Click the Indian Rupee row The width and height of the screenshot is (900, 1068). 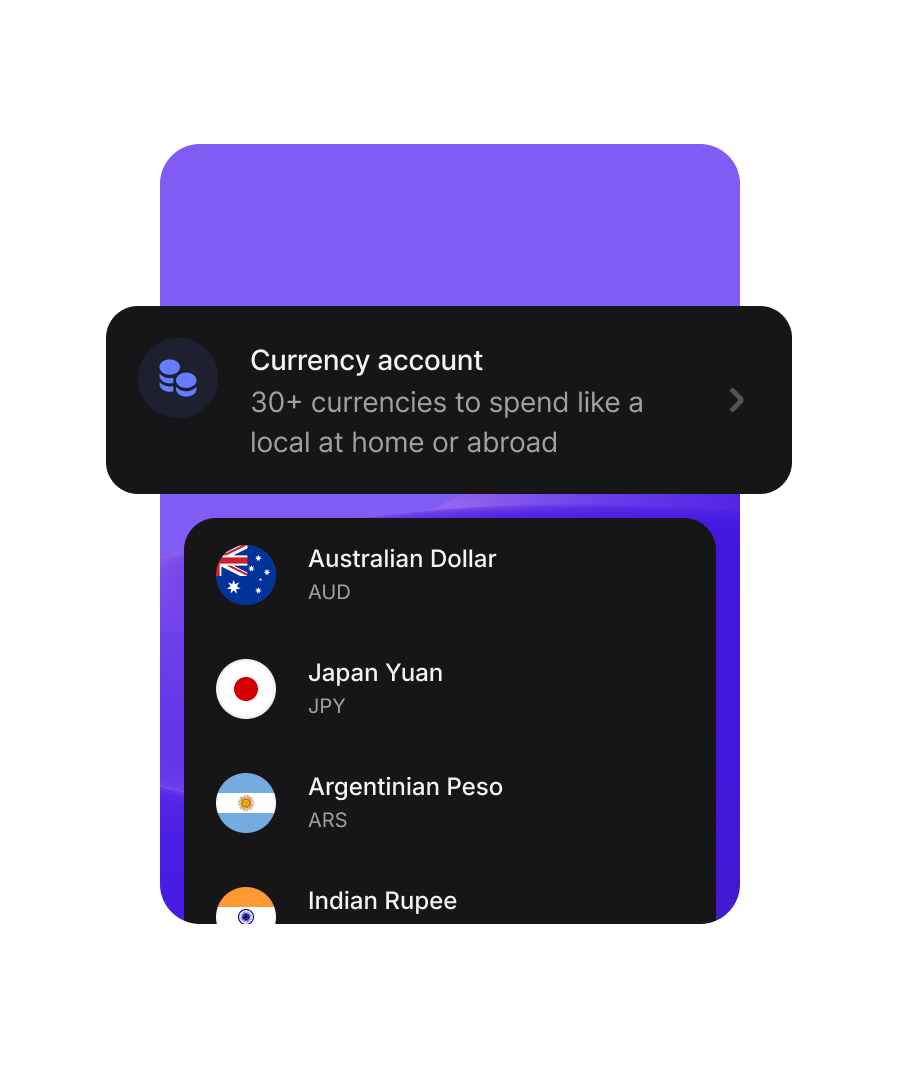pos(450,900)
